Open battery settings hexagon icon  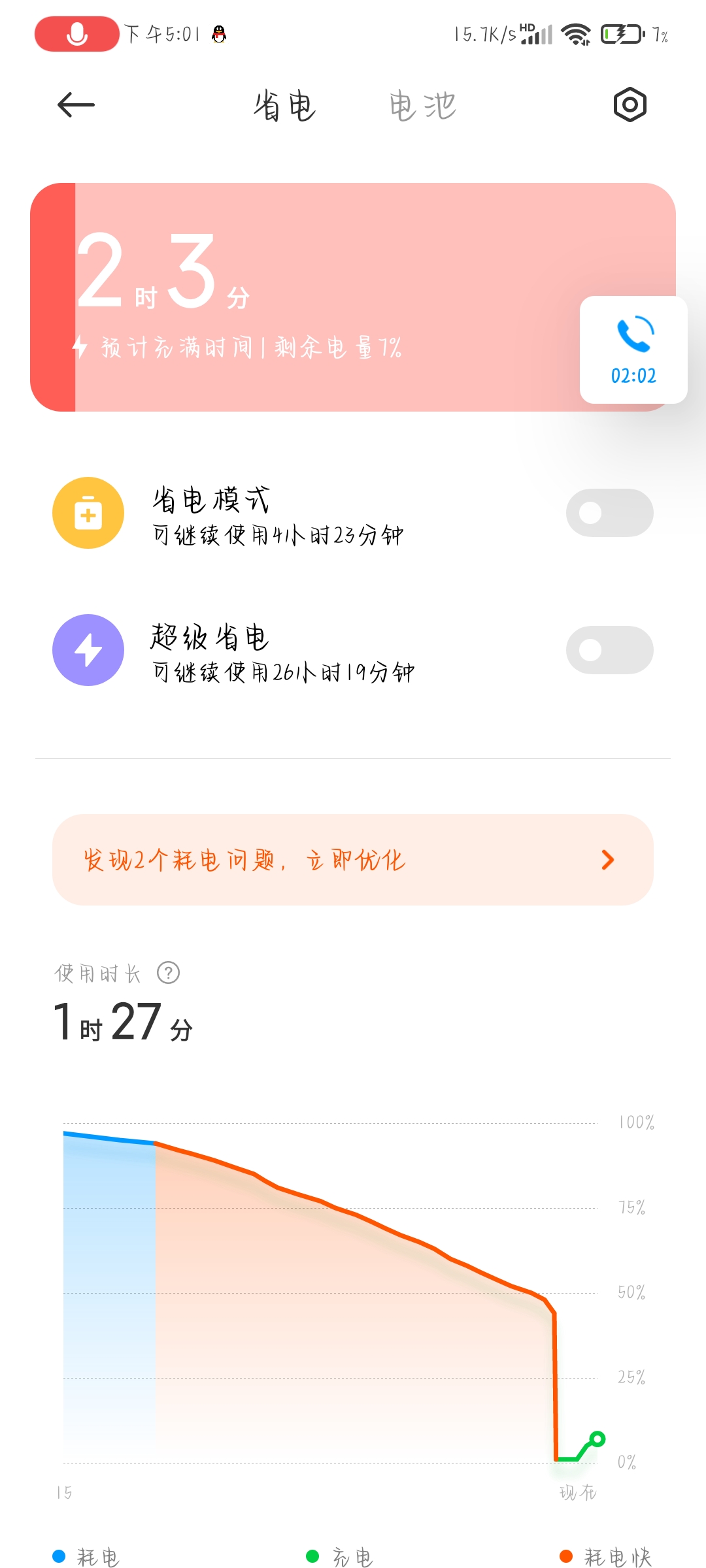click(x=630, y=105)
